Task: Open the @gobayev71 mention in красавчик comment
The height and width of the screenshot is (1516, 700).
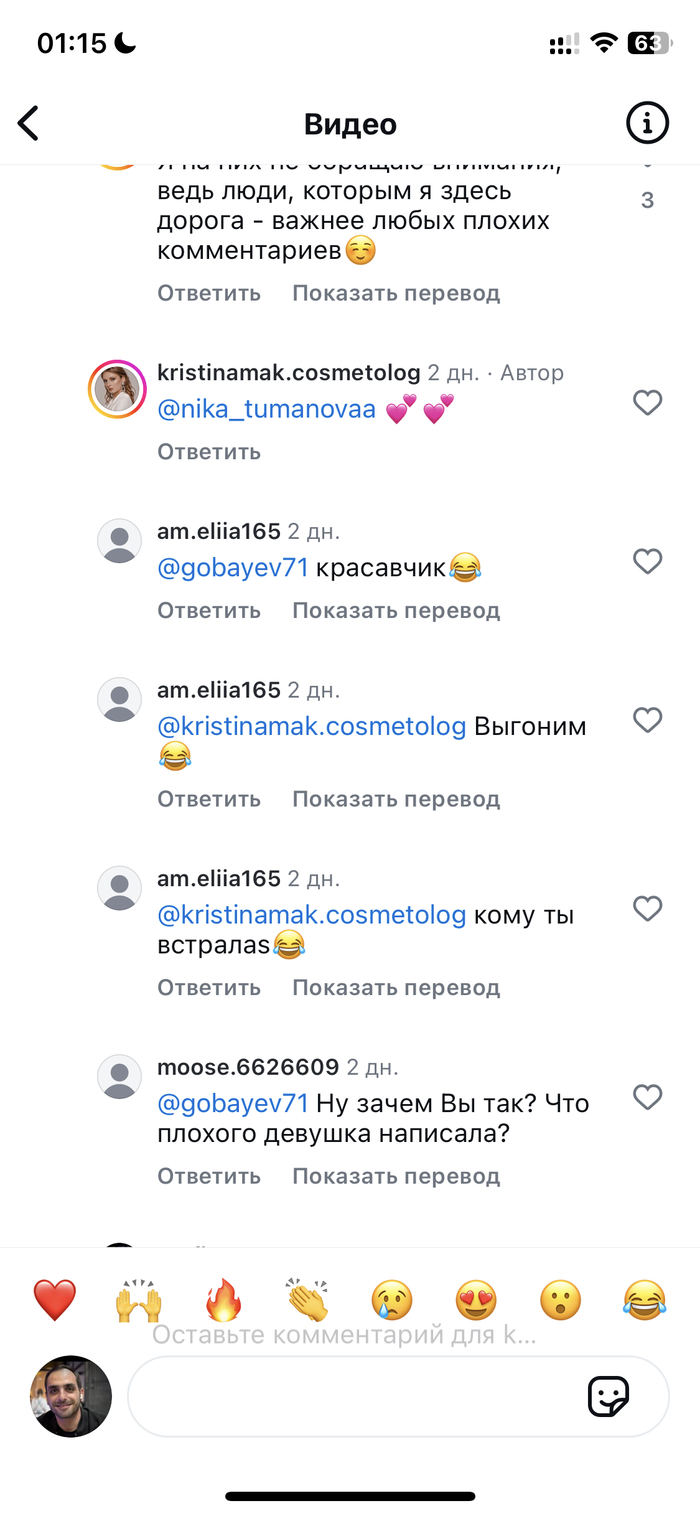Action: pos(233,569)
